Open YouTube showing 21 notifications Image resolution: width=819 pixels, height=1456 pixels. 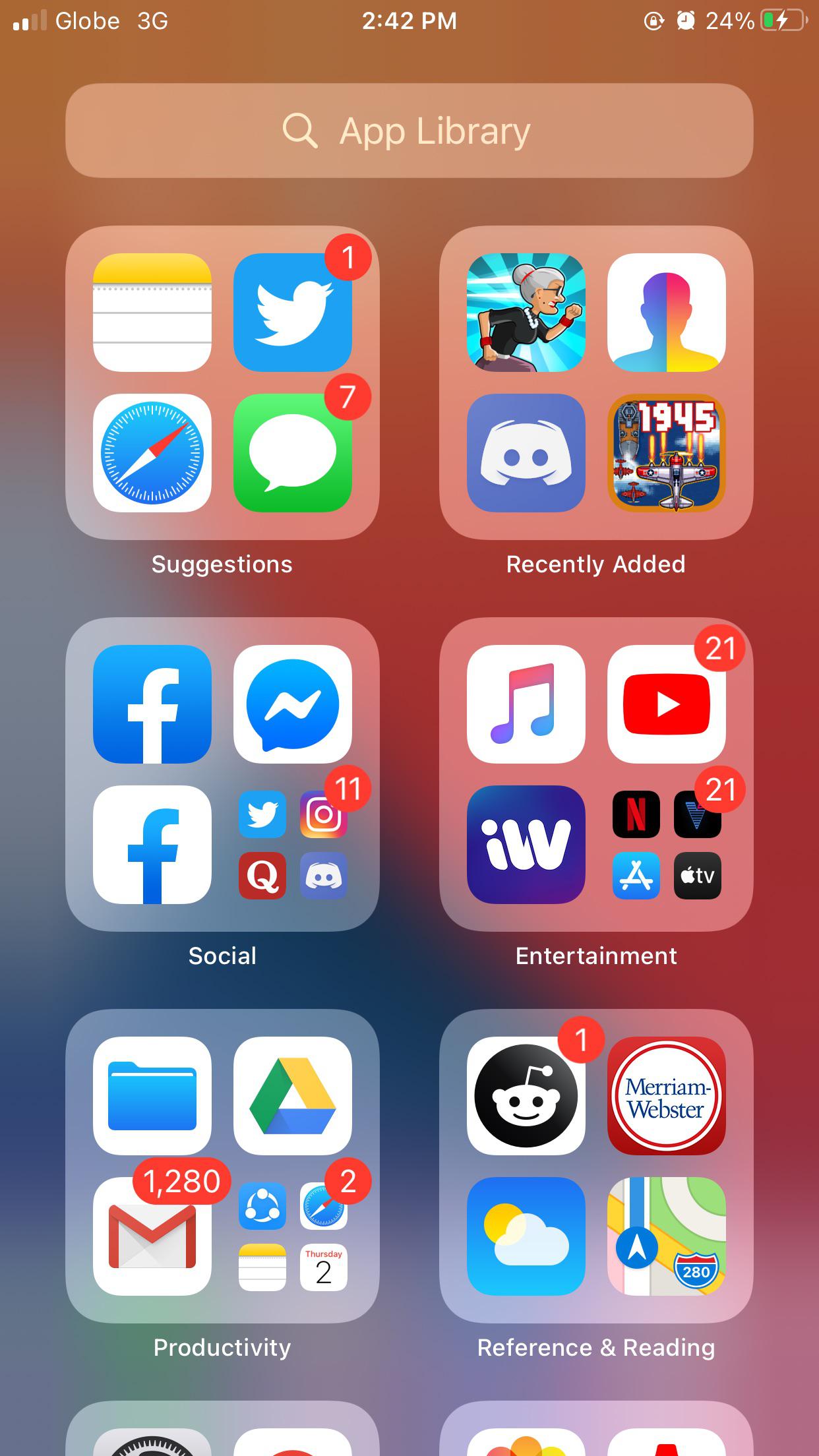click(666, 704)
